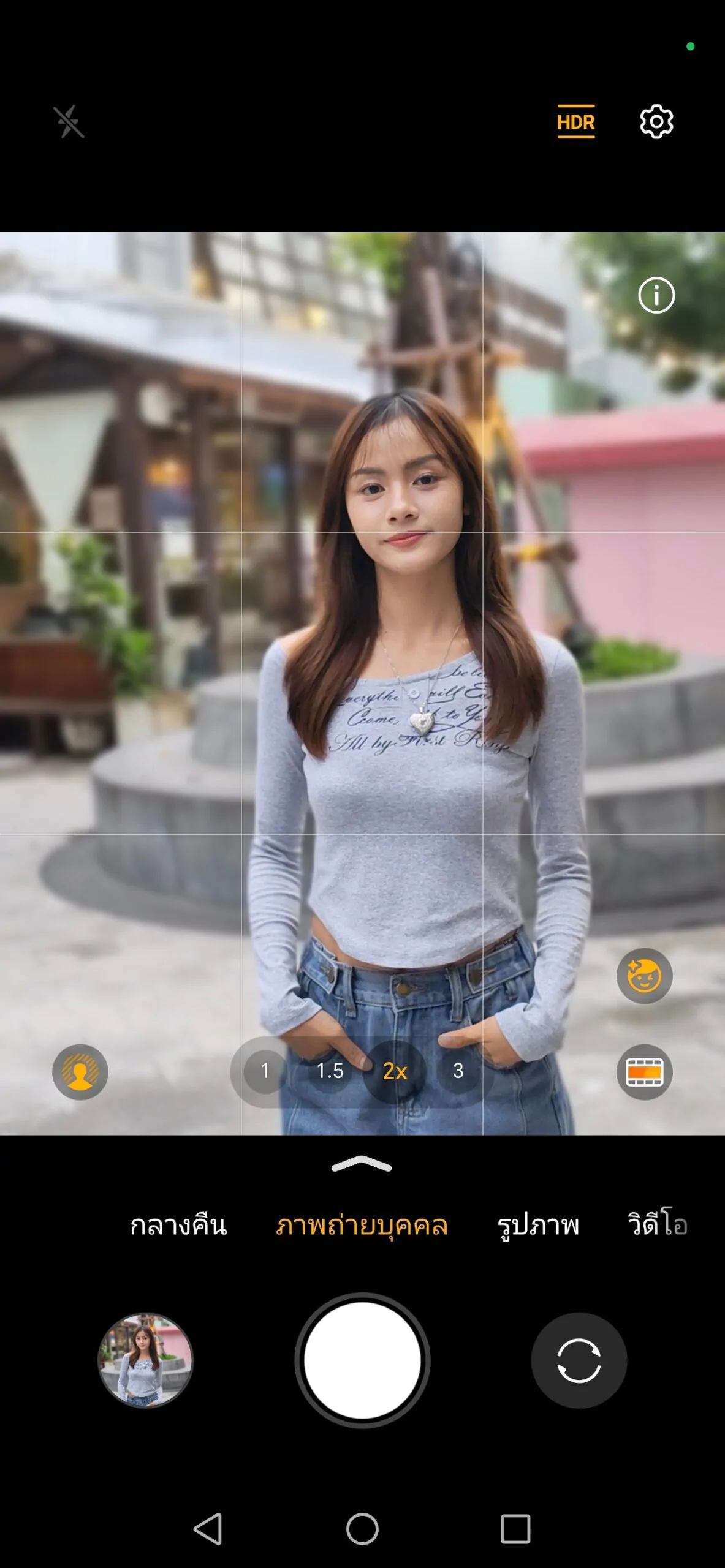Tap the portrait bokeh blur button
Screen dimensions: 725x1568
pos(80,1072)
